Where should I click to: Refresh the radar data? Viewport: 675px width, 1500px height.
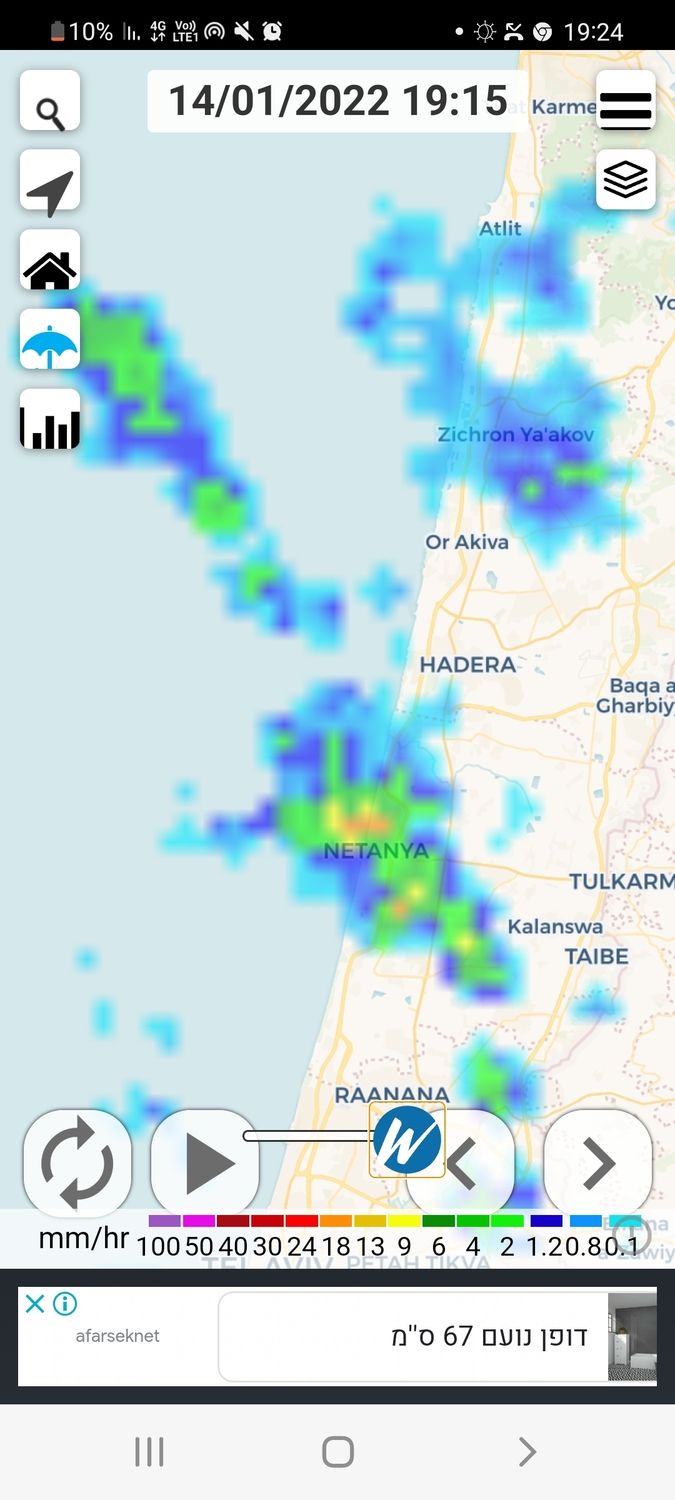[77, 1163]
